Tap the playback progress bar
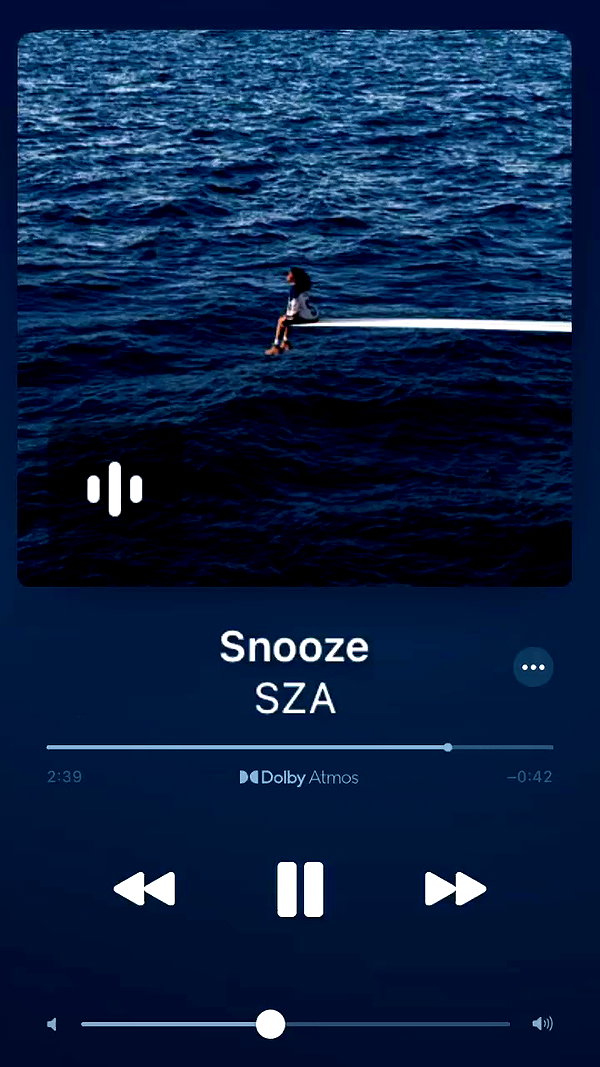The height and width of the screenshot is (1067, 600). point(300,747)
